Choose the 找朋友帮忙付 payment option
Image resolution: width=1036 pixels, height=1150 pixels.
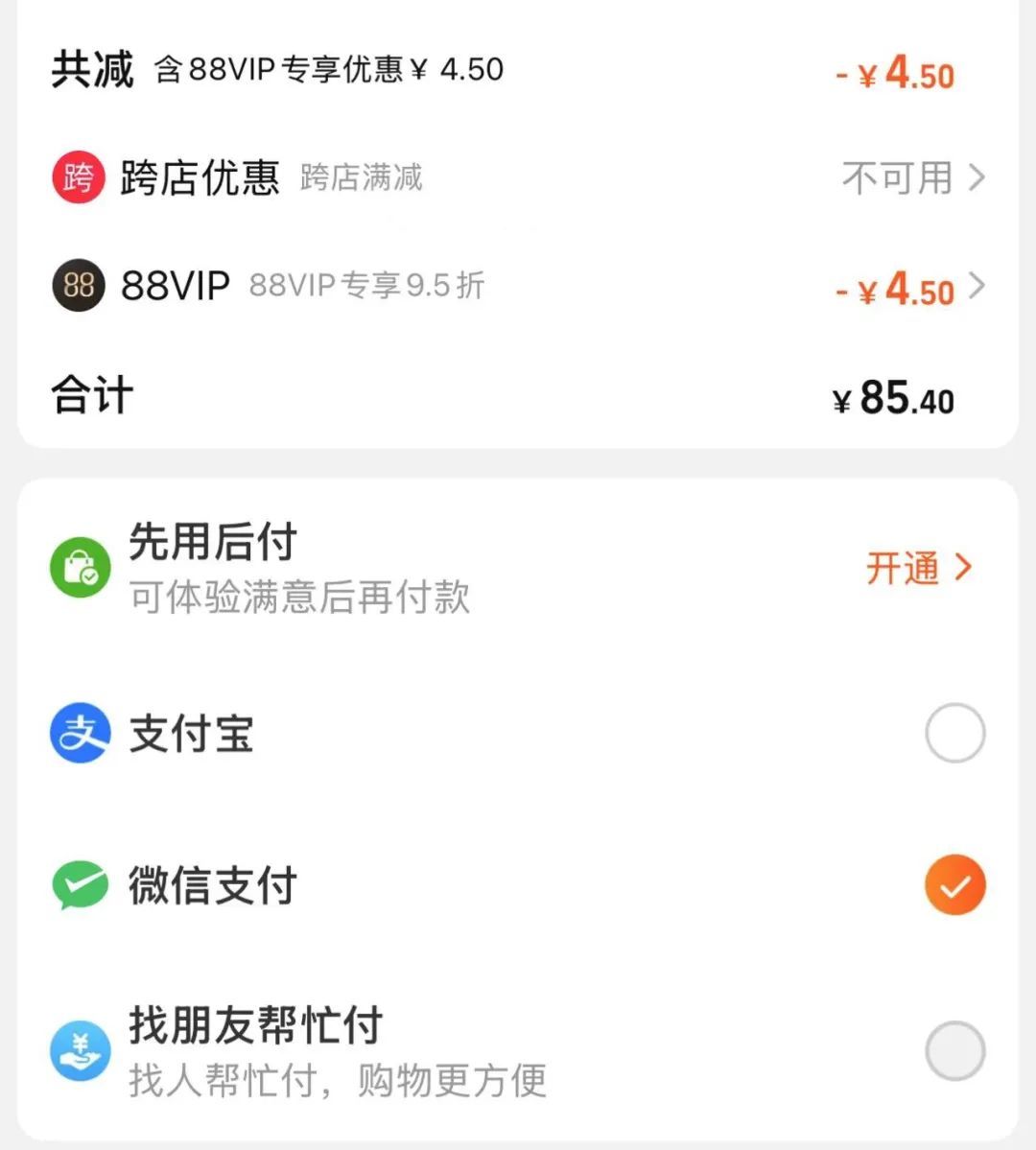[x=954, y=1048]
